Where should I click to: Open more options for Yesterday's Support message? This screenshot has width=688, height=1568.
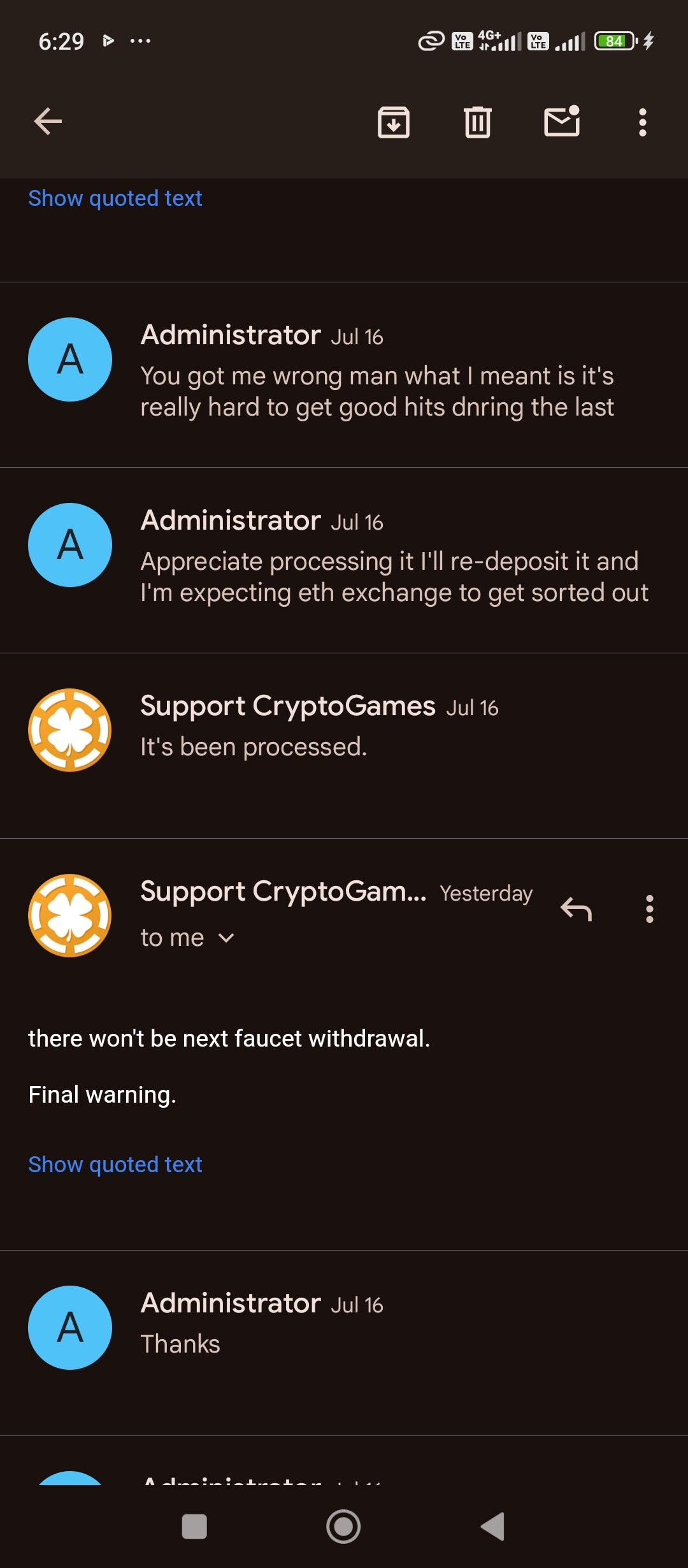pyautogui.click(x=649, y=909)
